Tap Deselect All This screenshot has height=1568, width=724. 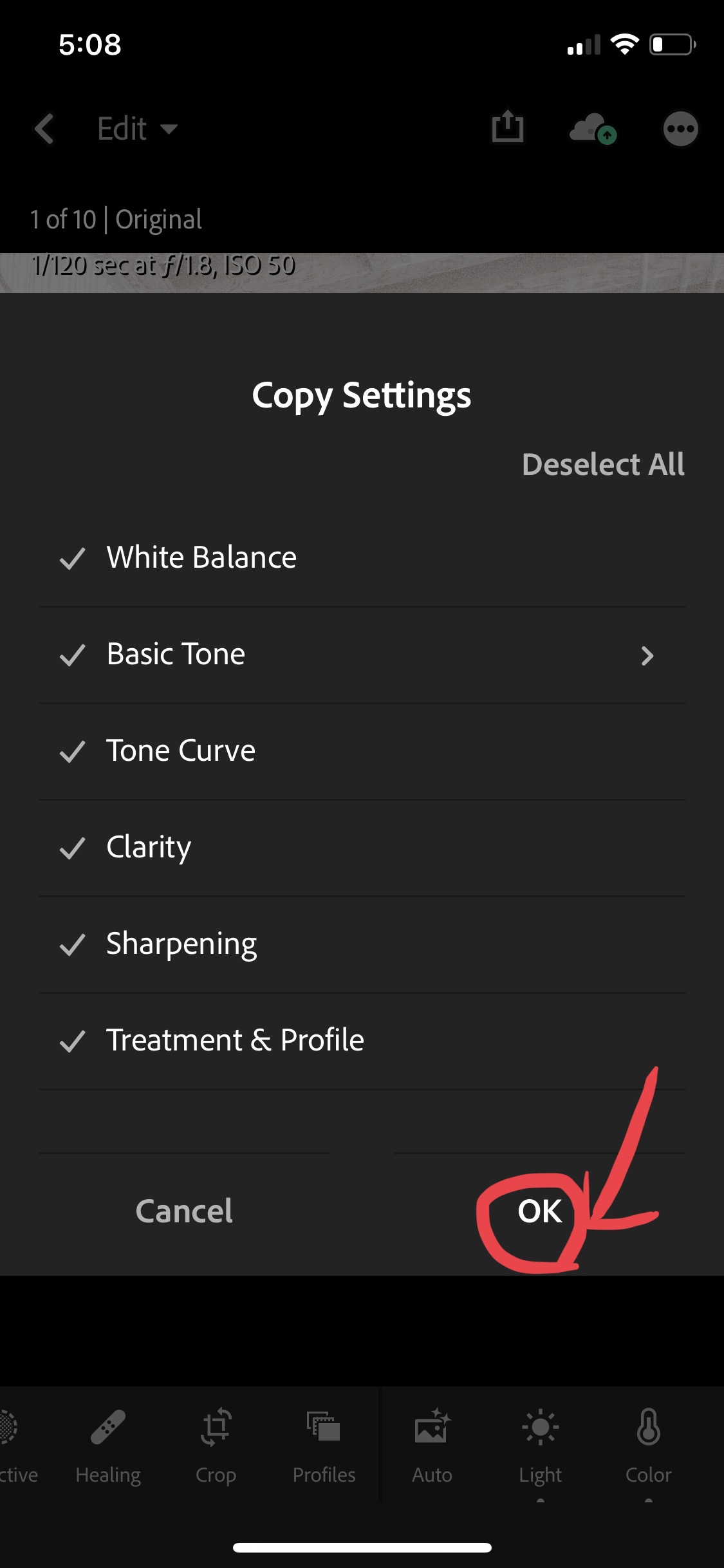(603, 464)
